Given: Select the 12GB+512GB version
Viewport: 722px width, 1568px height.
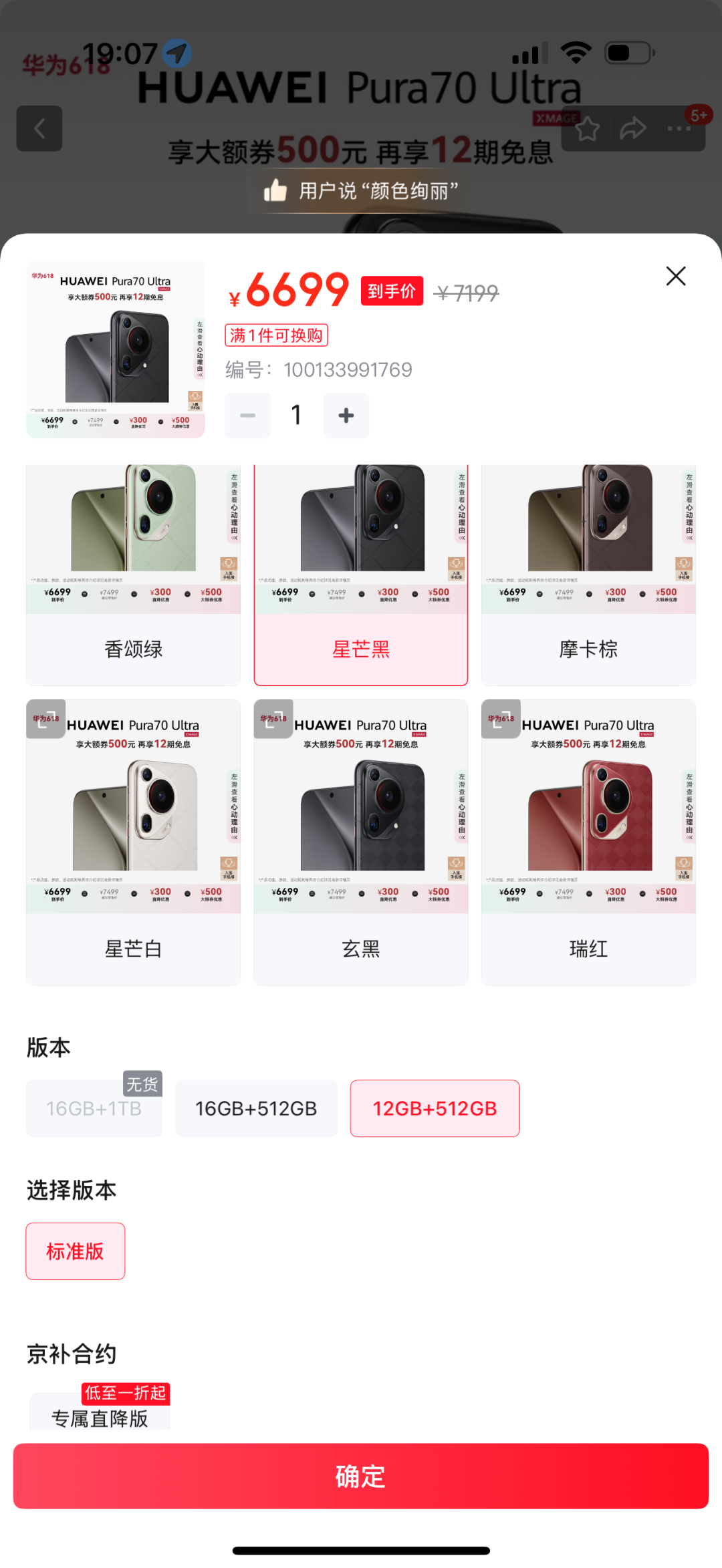Looking at the screenshot, I should [435, 1108].
